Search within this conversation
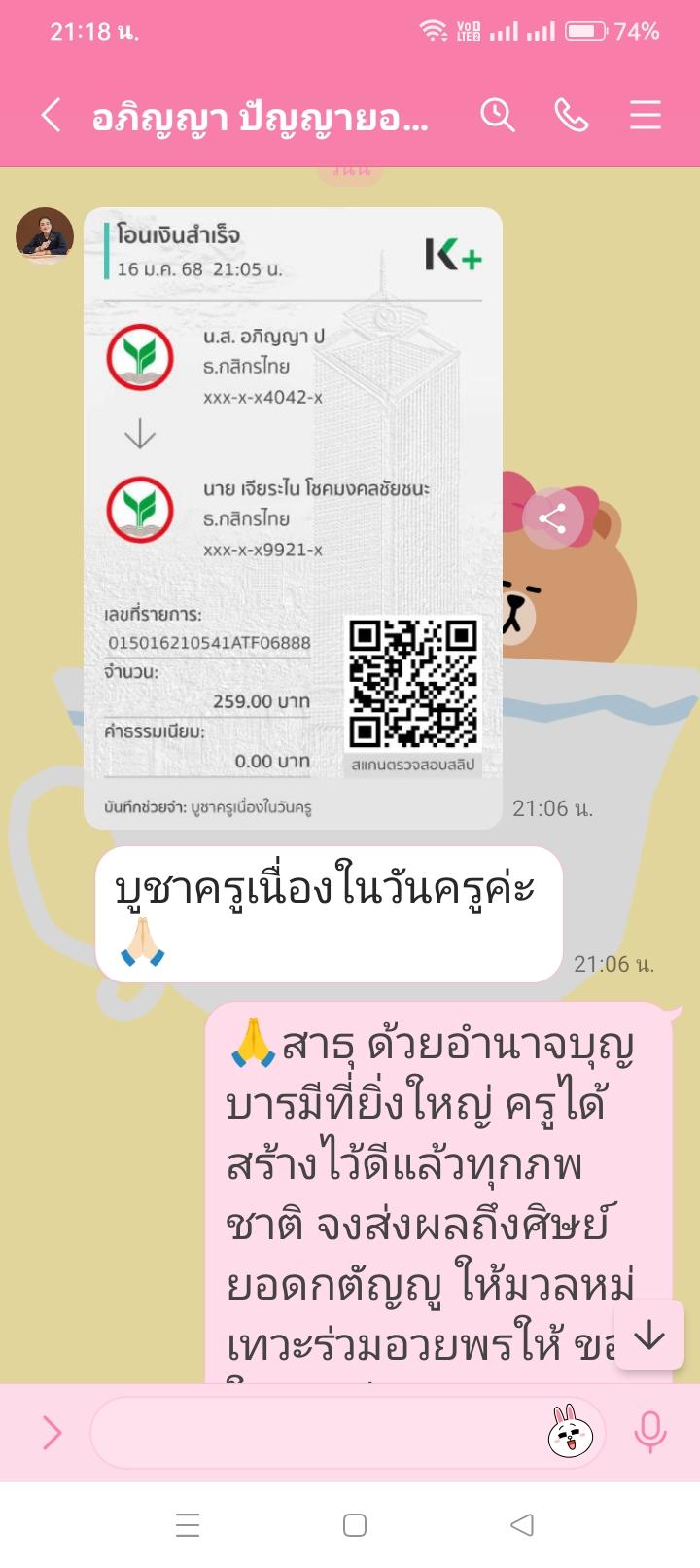The image size is (700, 1568). pos(497,116)
